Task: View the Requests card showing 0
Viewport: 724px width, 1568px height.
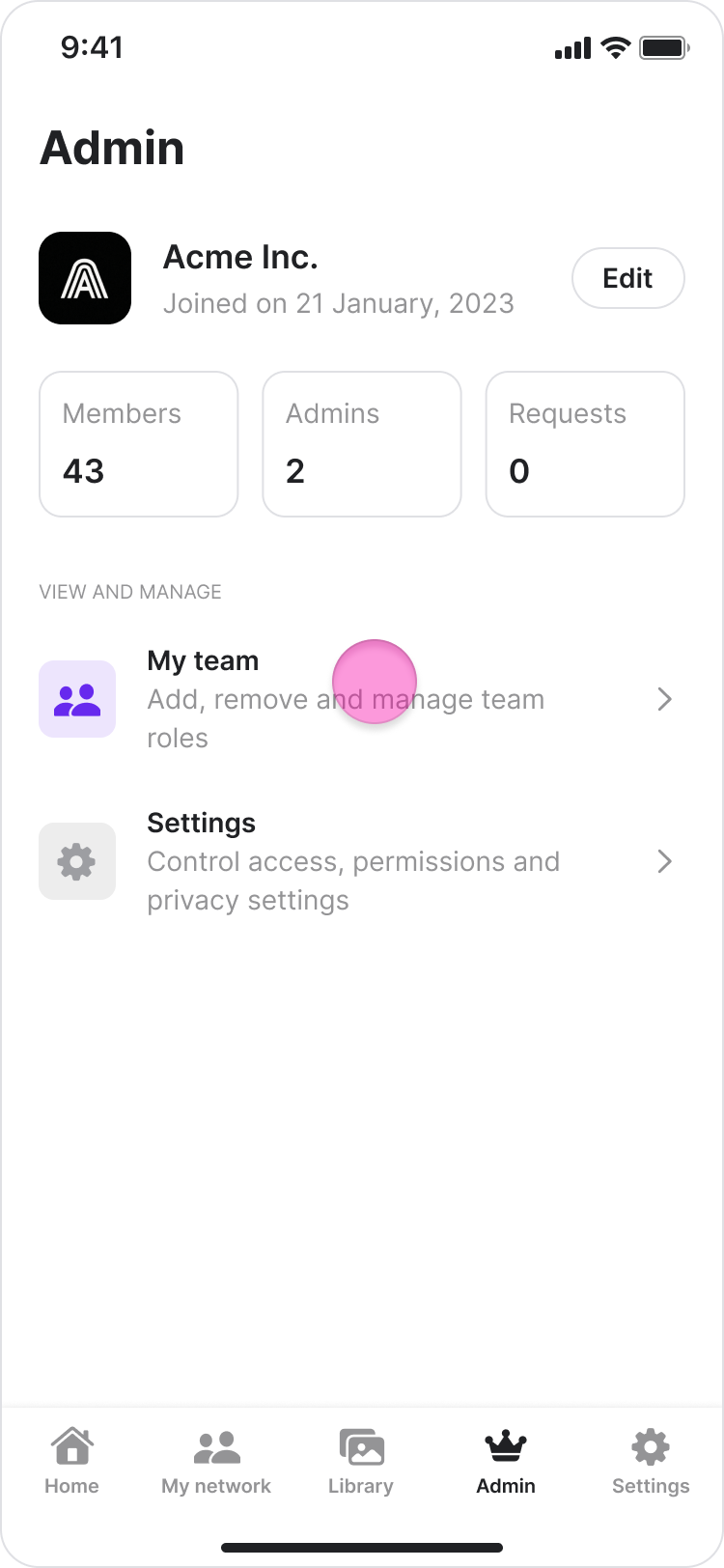Action: point(585,444)
